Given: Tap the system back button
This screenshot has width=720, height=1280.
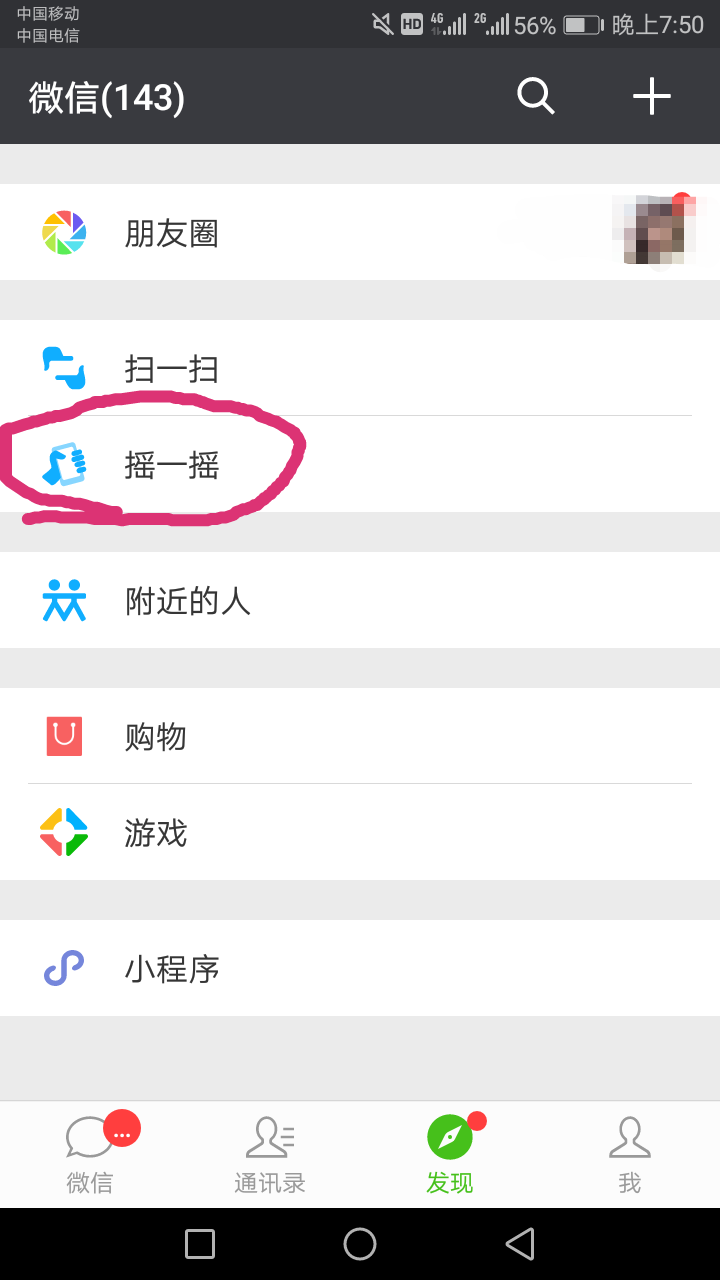Looking at the screenshot, I should tap(520, 1244).
